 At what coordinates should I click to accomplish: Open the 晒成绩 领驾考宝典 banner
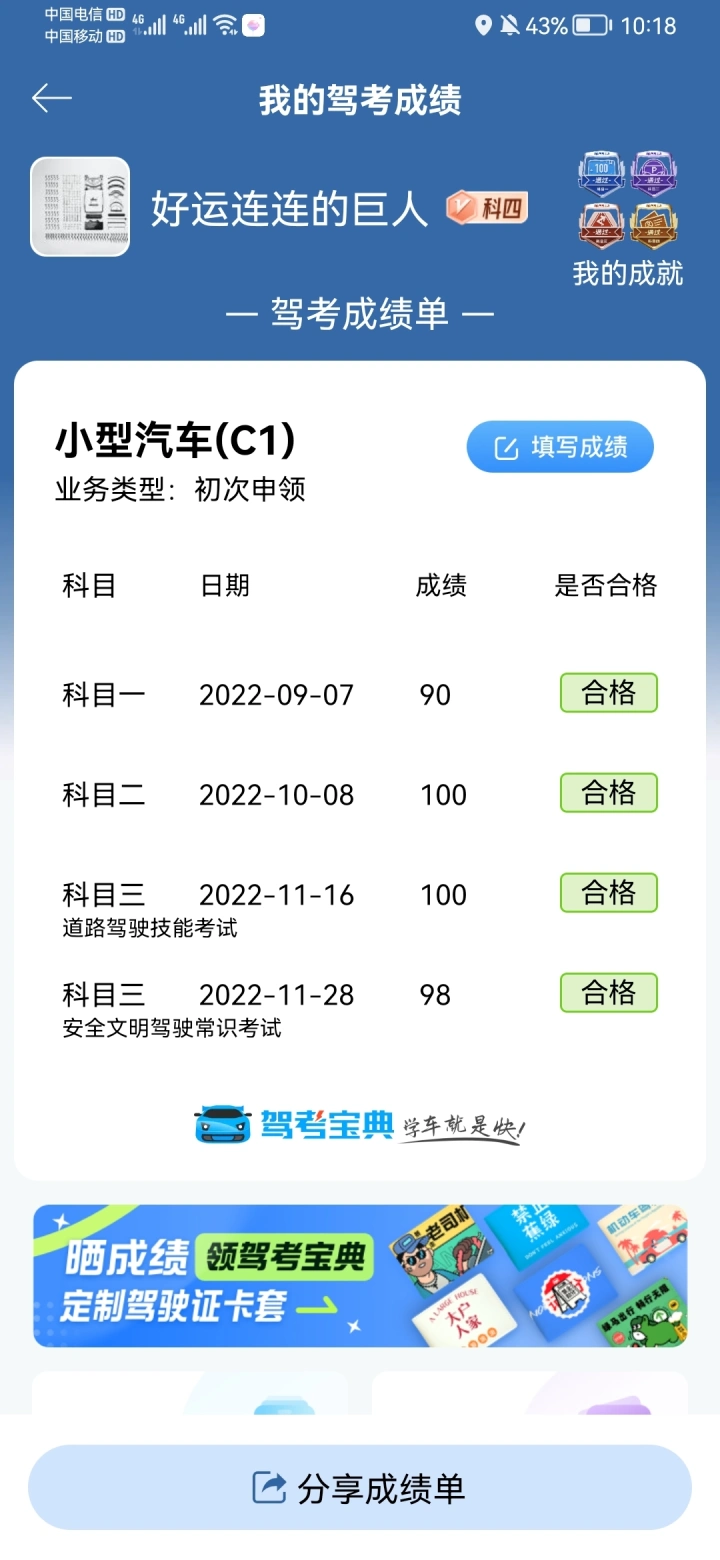pos(360,1276)
